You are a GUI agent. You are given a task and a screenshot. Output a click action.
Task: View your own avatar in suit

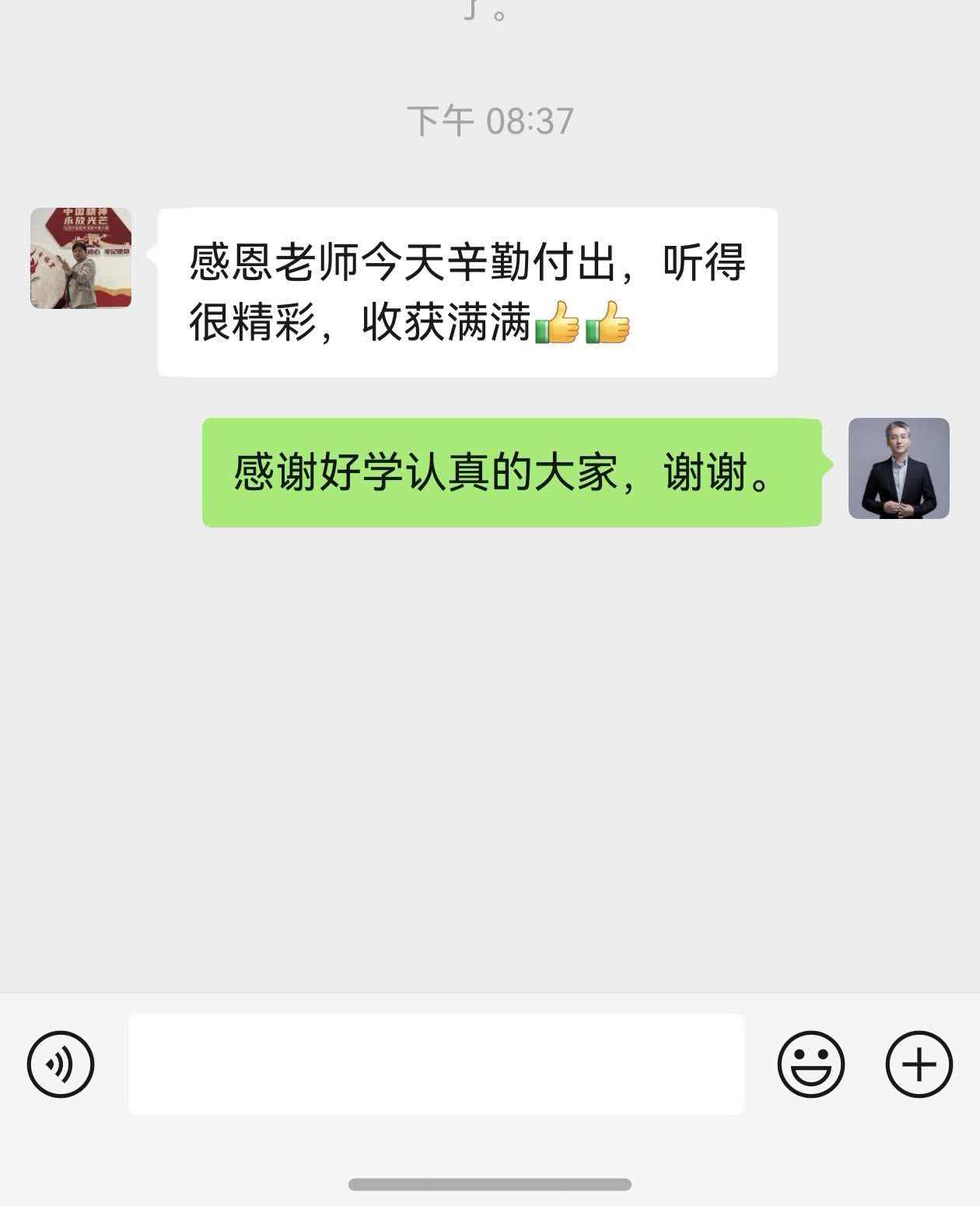(898, 468)
